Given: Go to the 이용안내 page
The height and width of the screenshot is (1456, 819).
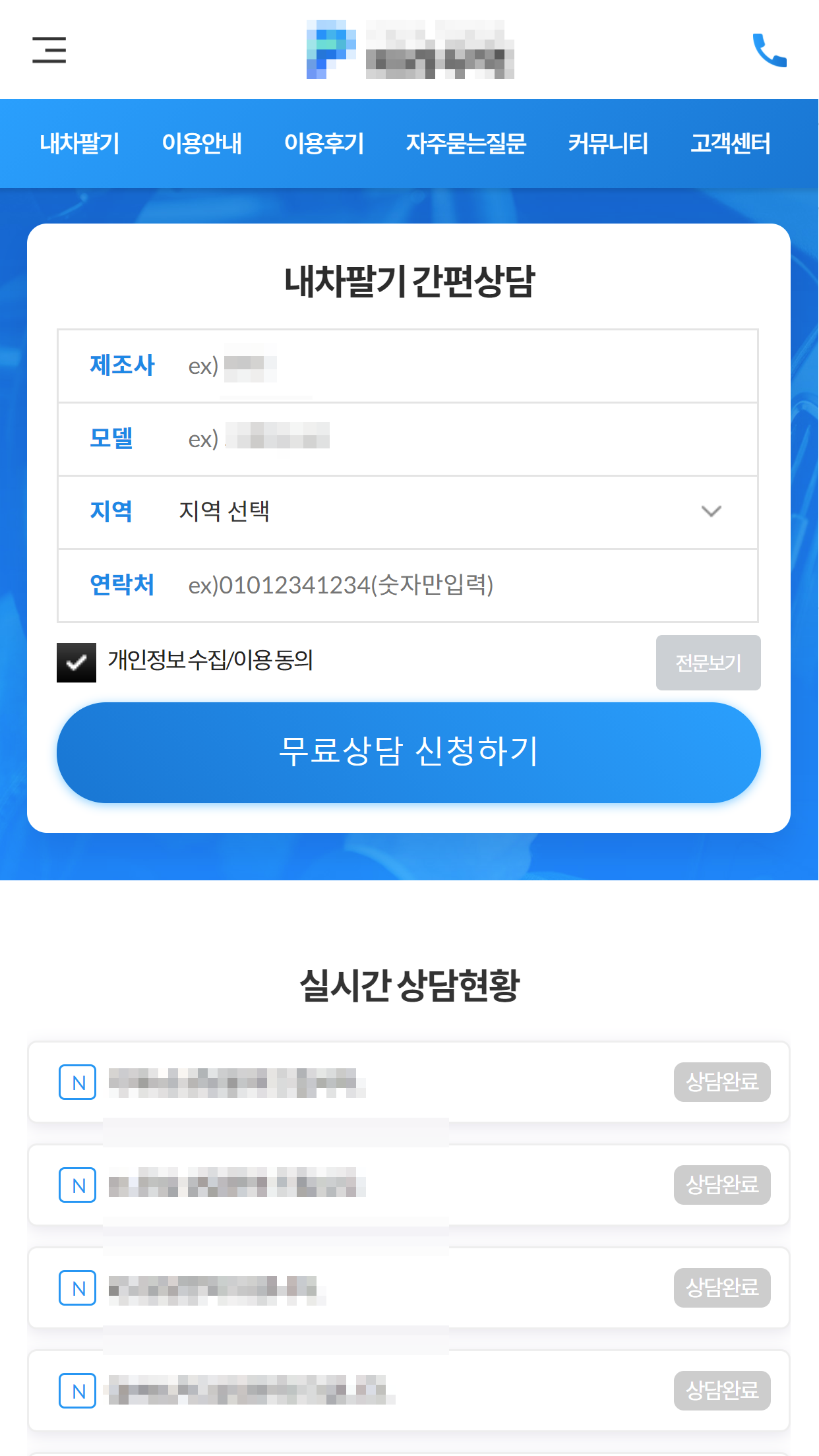Looking at the screenshot, I should pos(202,143).
